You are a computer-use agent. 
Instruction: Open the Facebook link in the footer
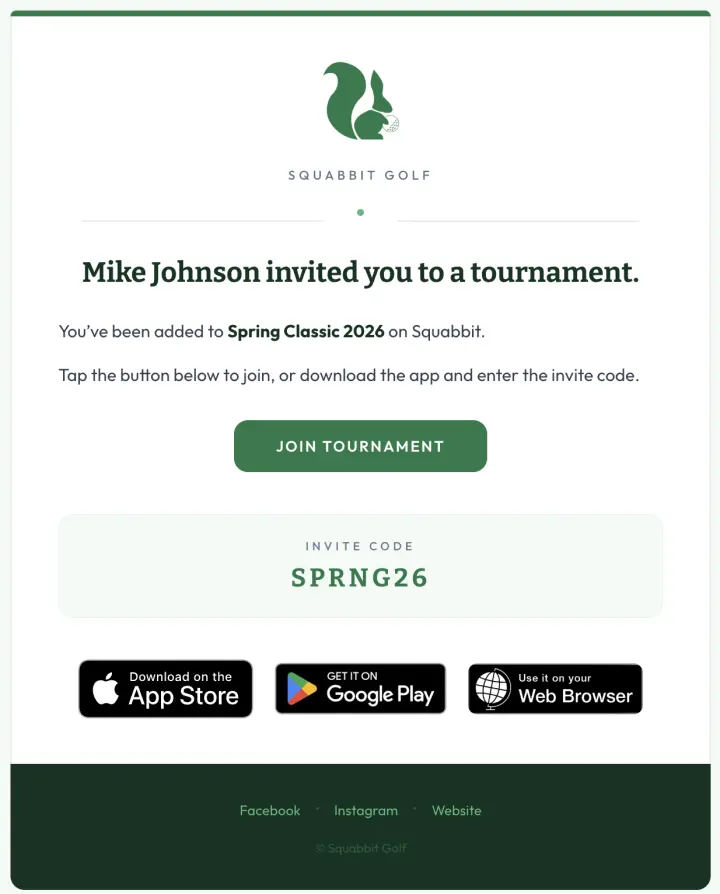tap(269, 810)
